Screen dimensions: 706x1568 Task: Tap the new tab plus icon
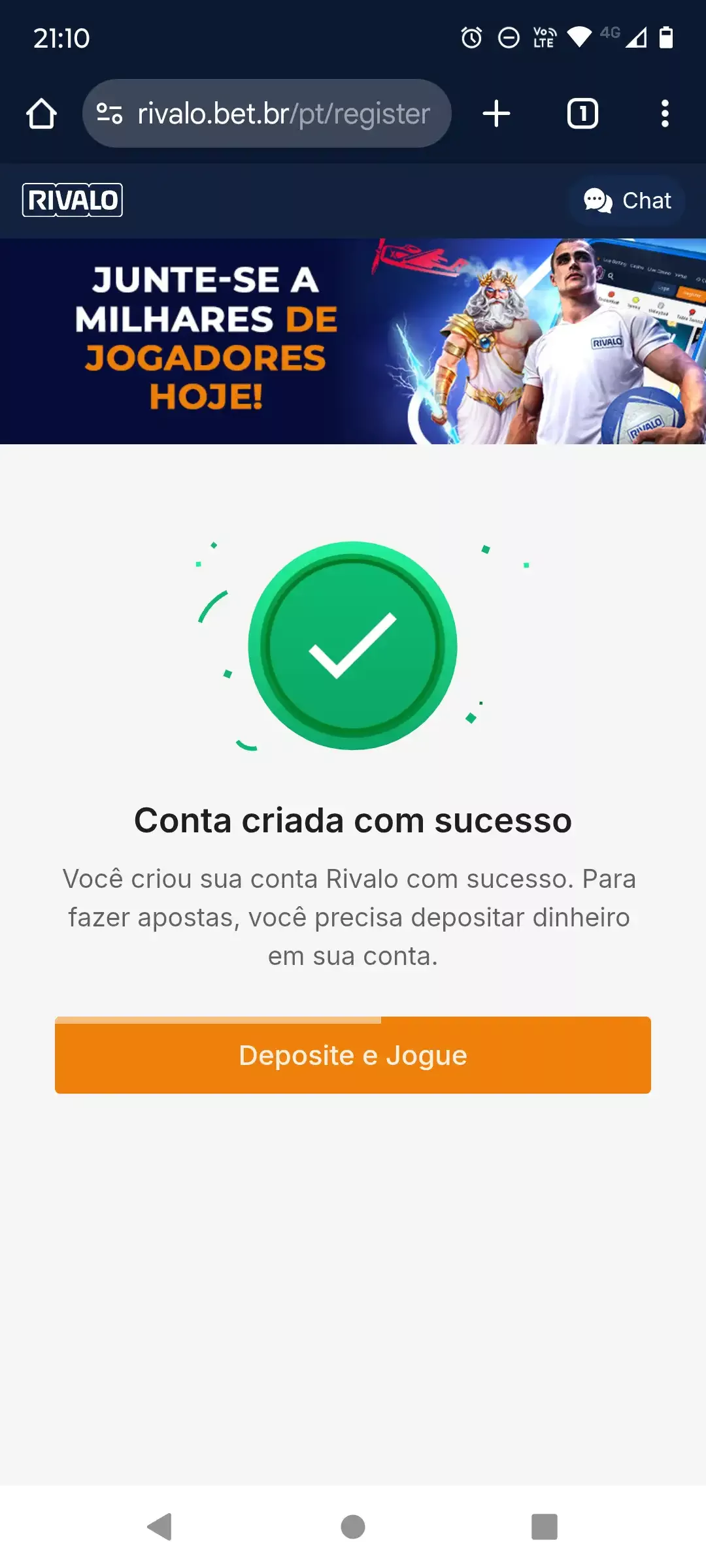(496, 113)
